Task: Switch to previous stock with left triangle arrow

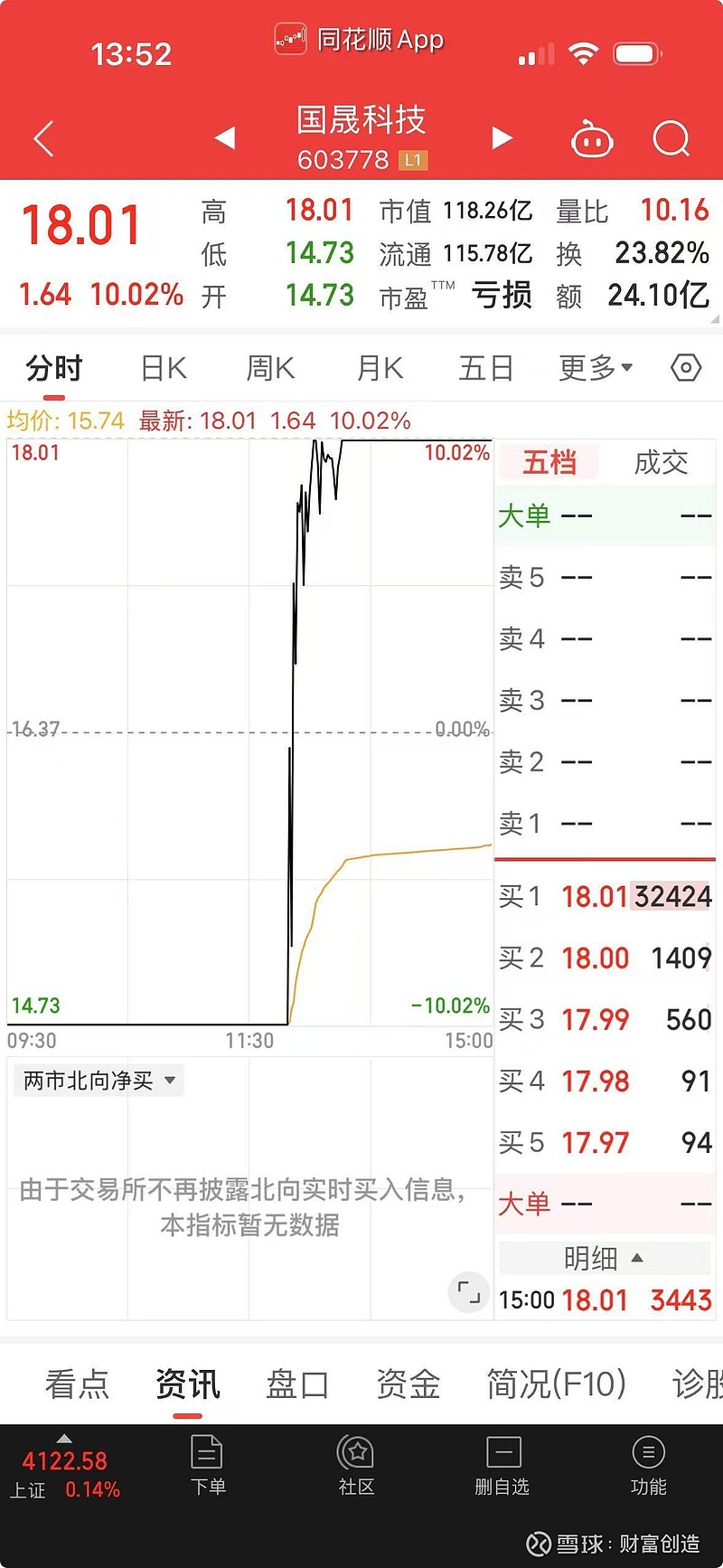Action: [x=224, y=137]
